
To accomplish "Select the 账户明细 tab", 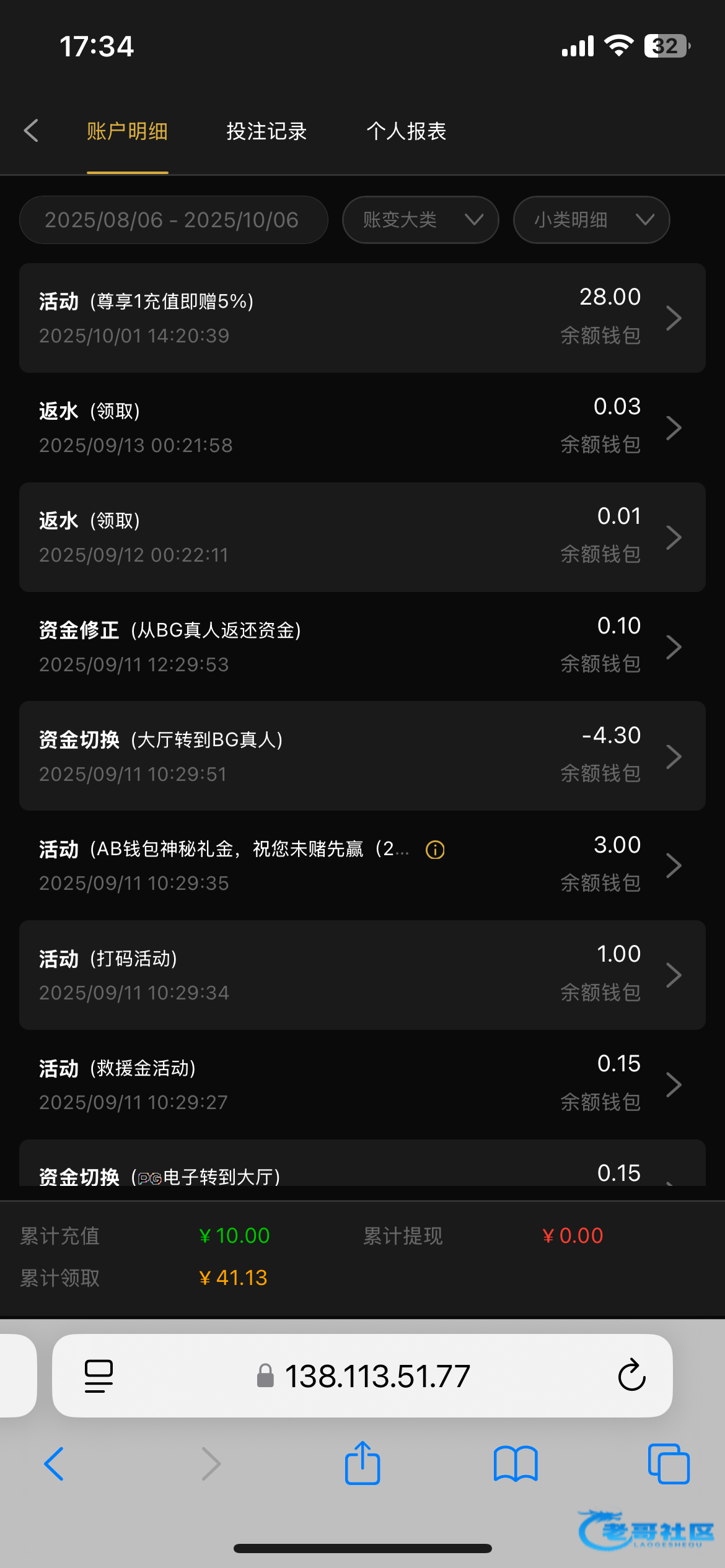I will coord(127,131).
